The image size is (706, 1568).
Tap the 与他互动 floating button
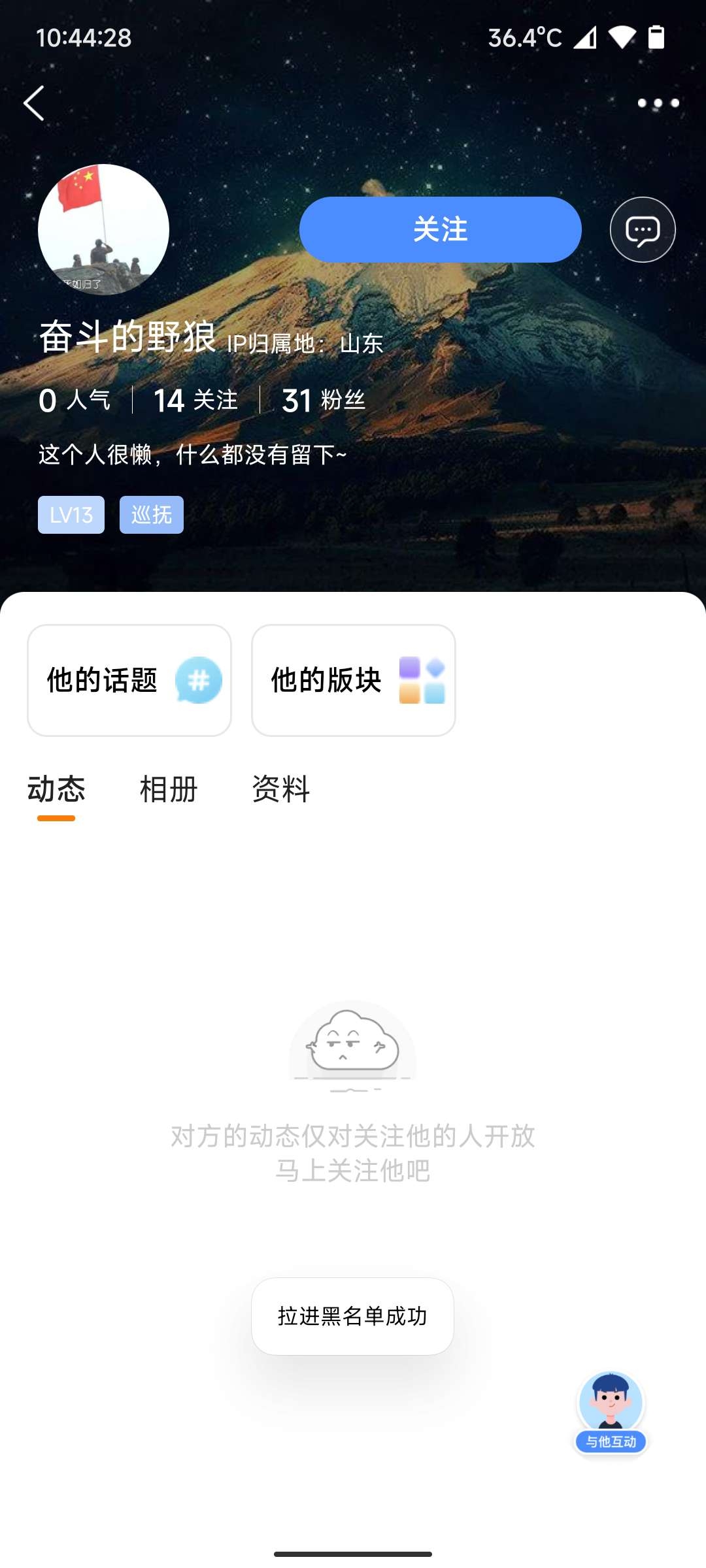(611, 1413)
